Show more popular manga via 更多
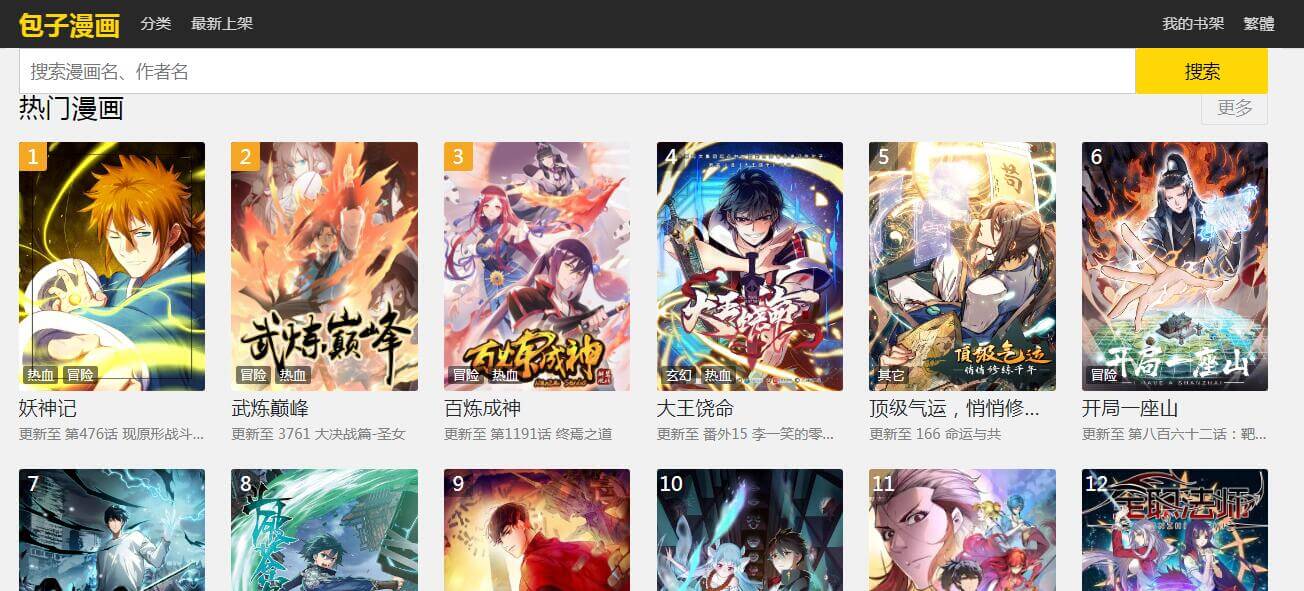 click(x=1234, y=108)
